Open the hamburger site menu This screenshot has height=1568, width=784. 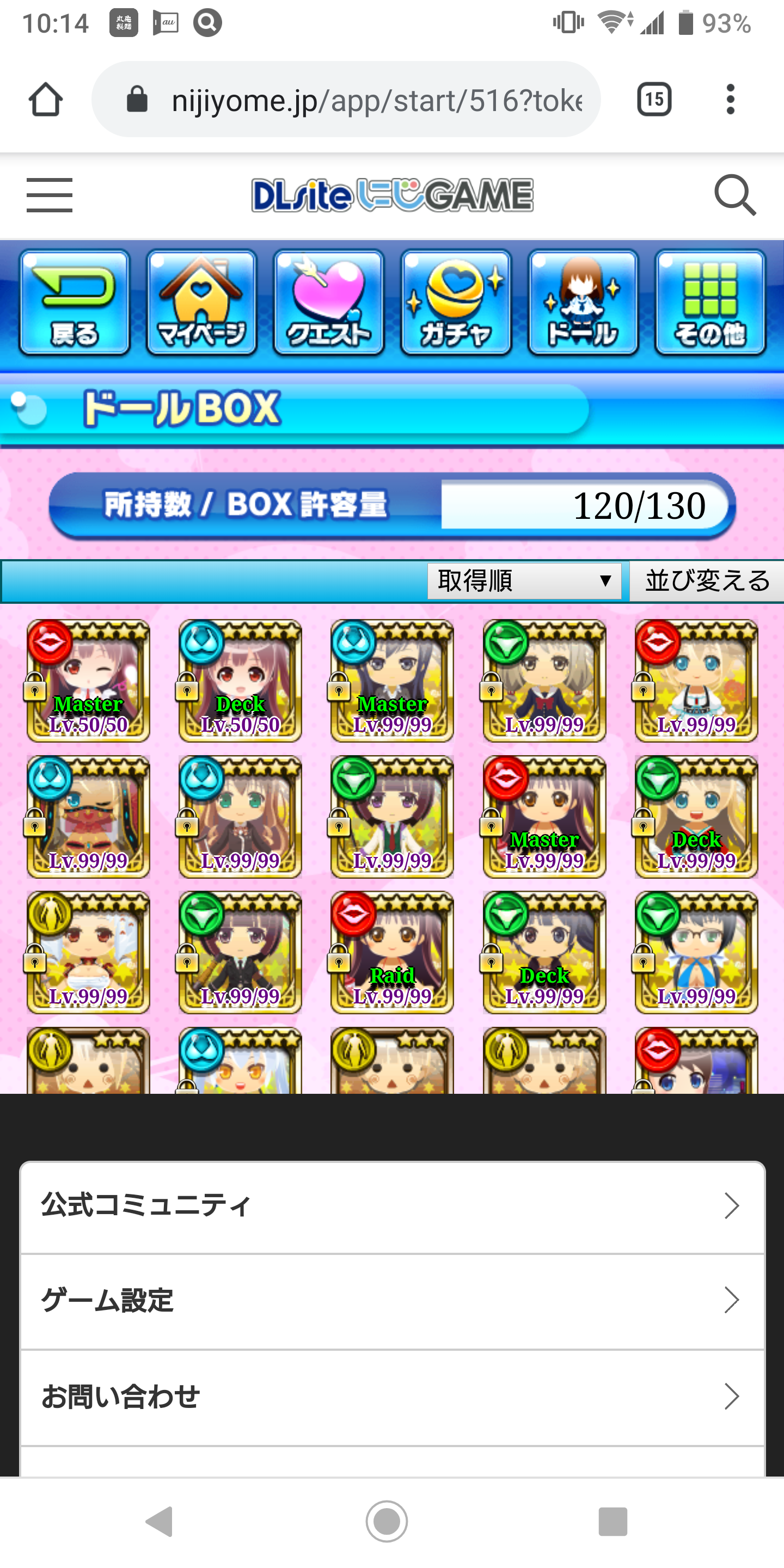coord(50,195)
